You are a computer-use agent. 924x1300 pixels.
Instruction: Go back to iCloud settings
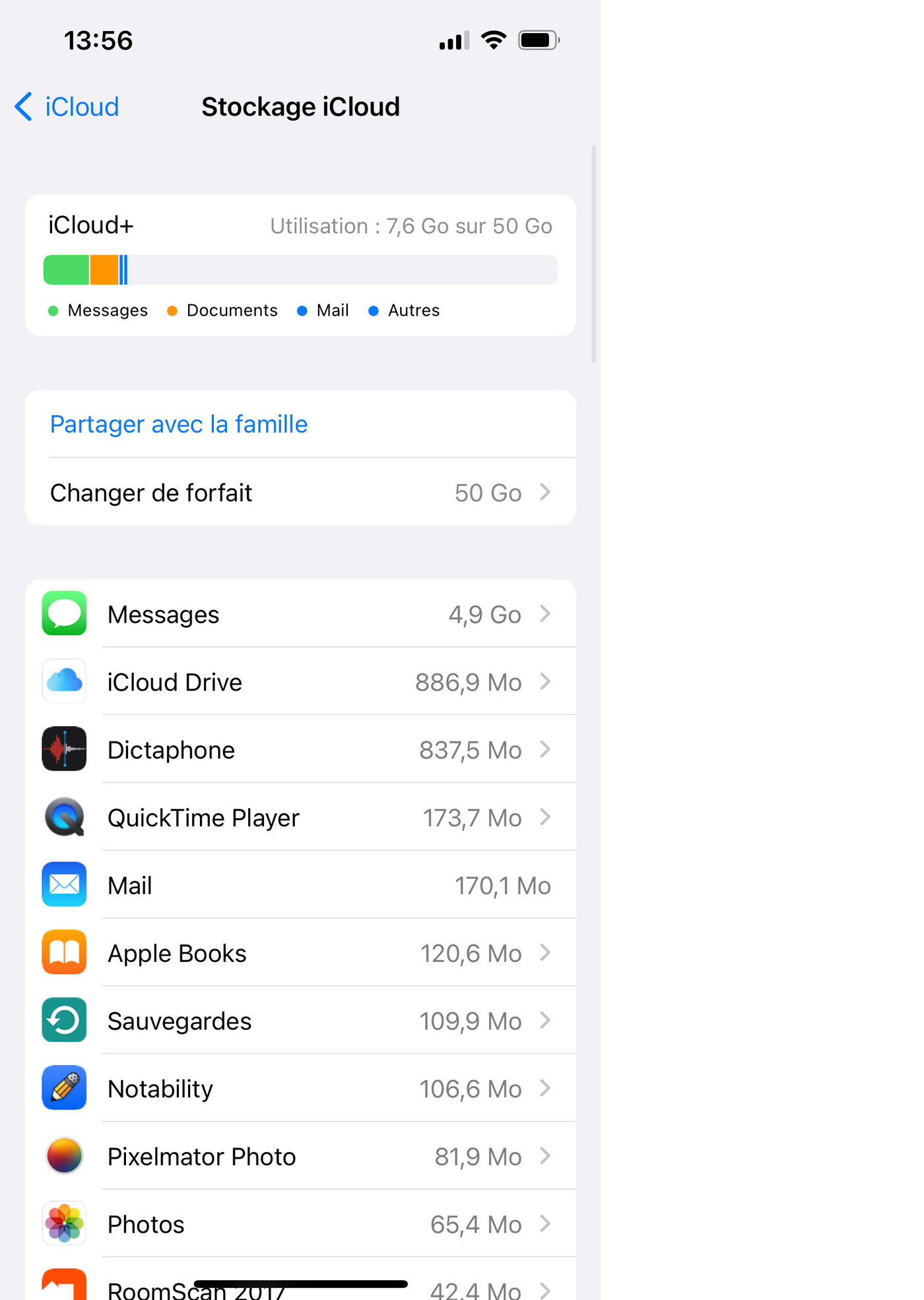(67, 107)
